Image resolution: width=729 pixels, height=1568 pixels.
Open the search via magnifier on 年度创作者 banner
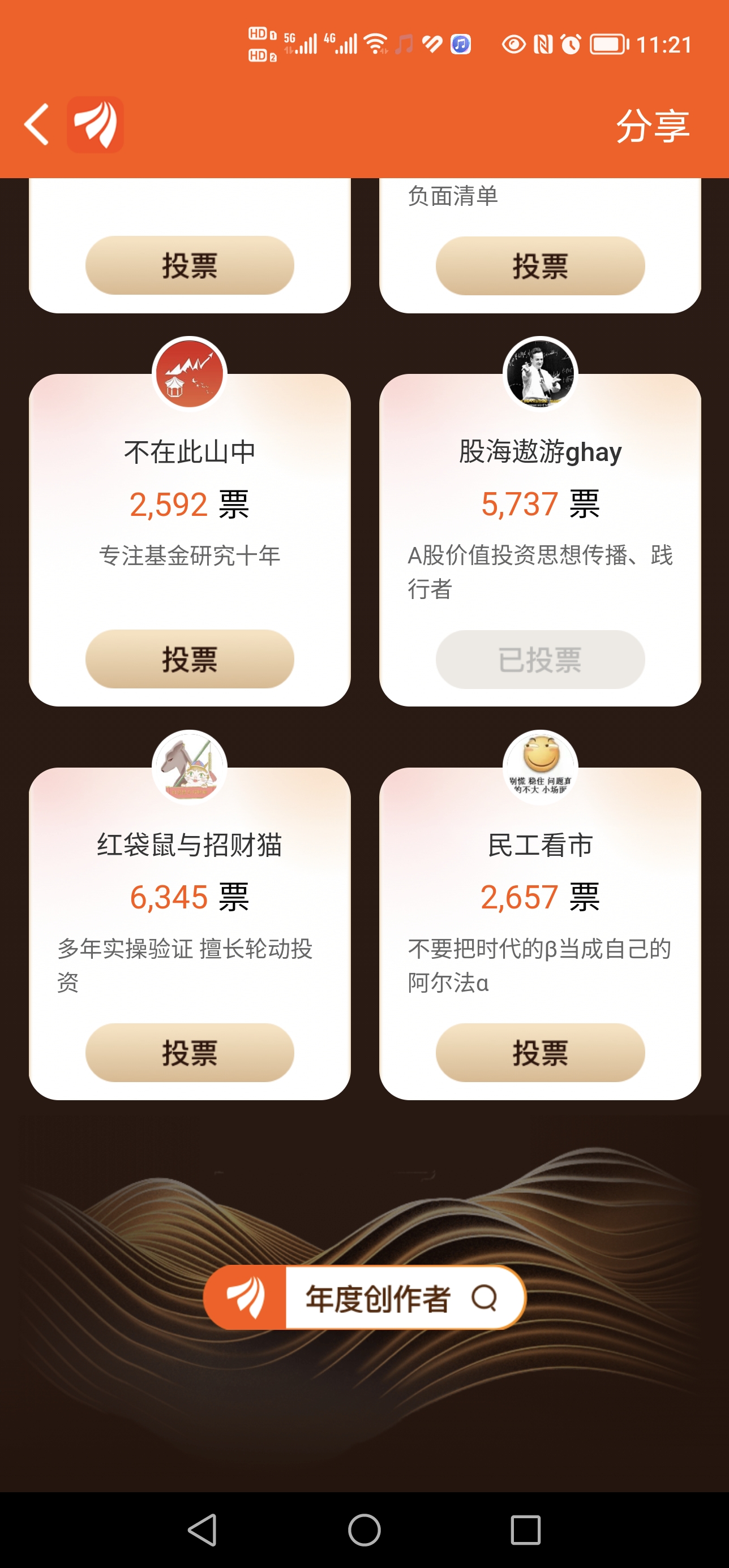pos(484,1298)
